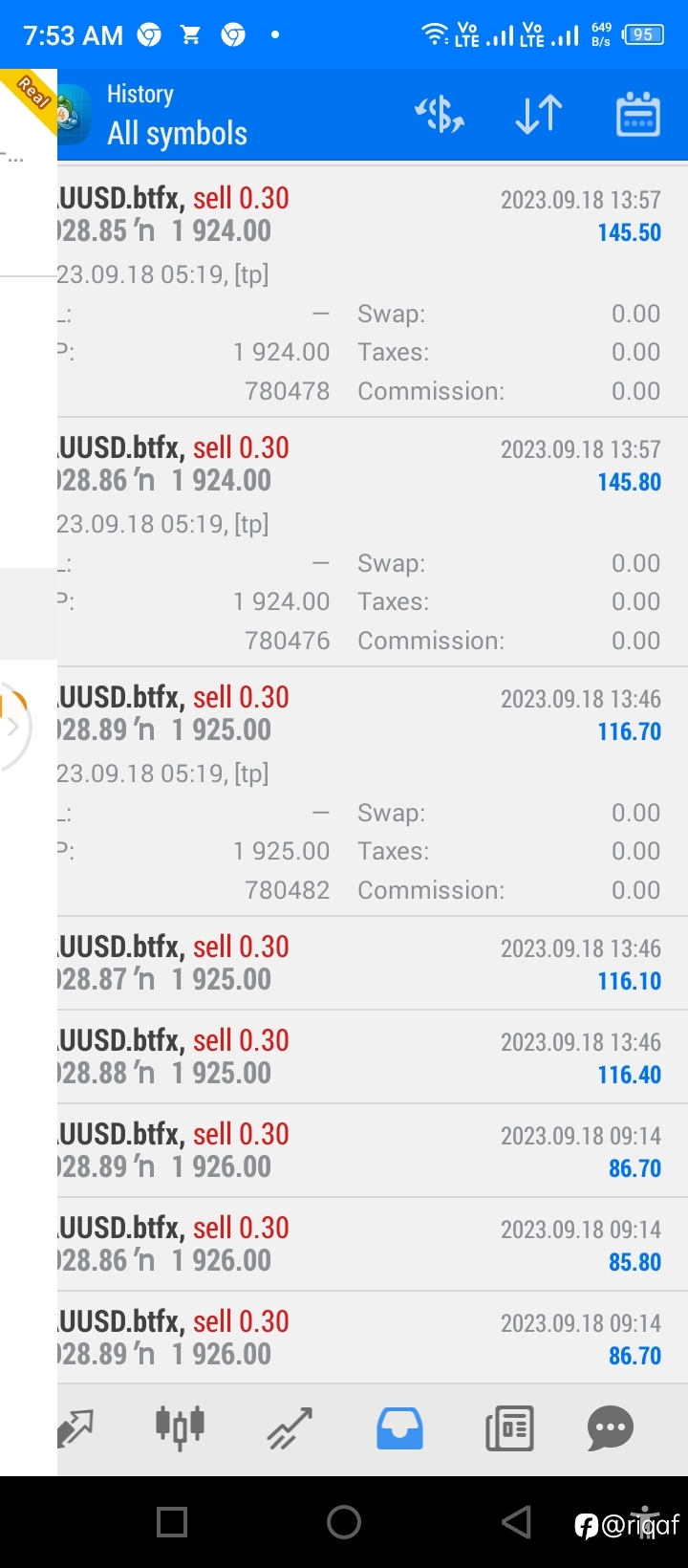Image resolution: width=688 pixels, height=1568 pixels.
Task: Open the symbol filter currency icon
Action: coord(440,115)
